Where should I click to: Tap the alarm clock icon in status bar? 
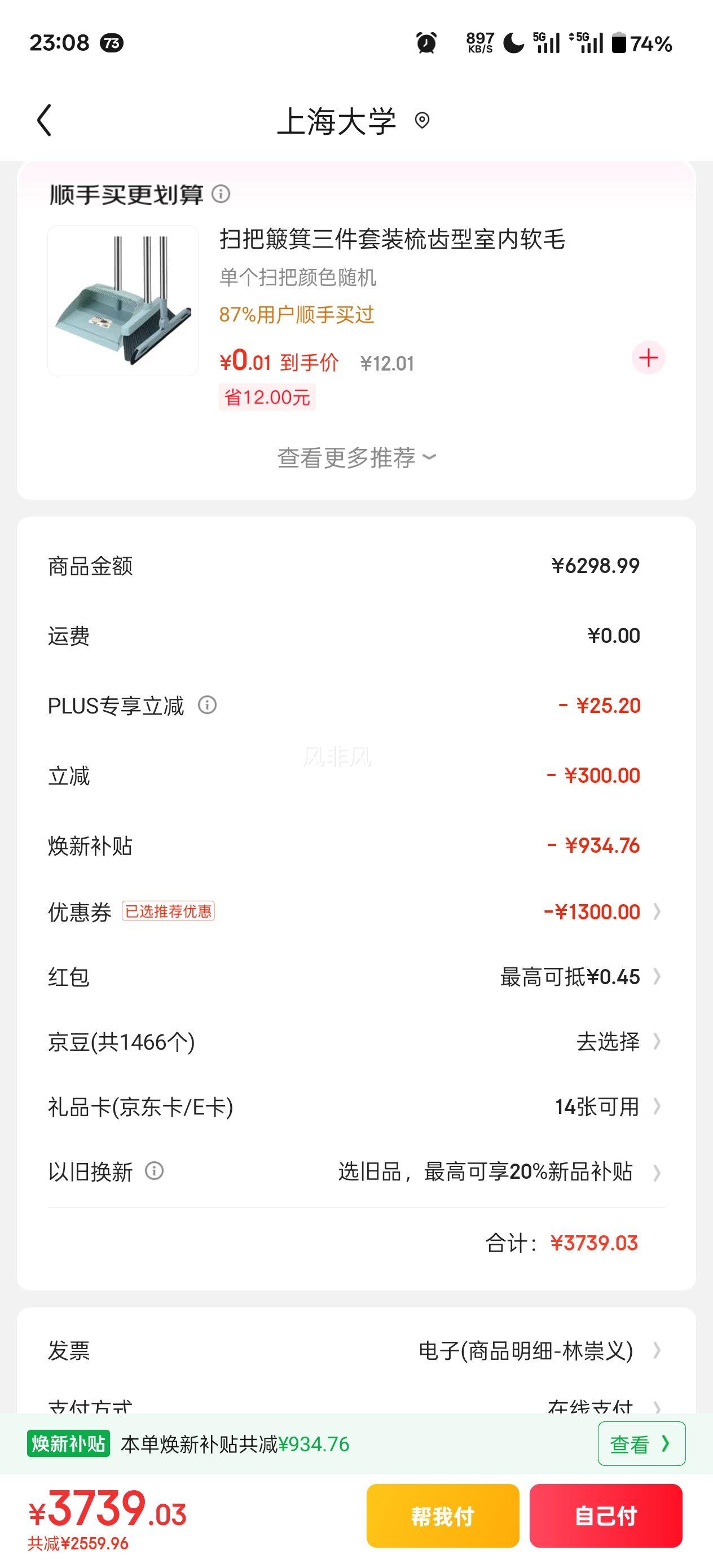[x=428, y=43]
